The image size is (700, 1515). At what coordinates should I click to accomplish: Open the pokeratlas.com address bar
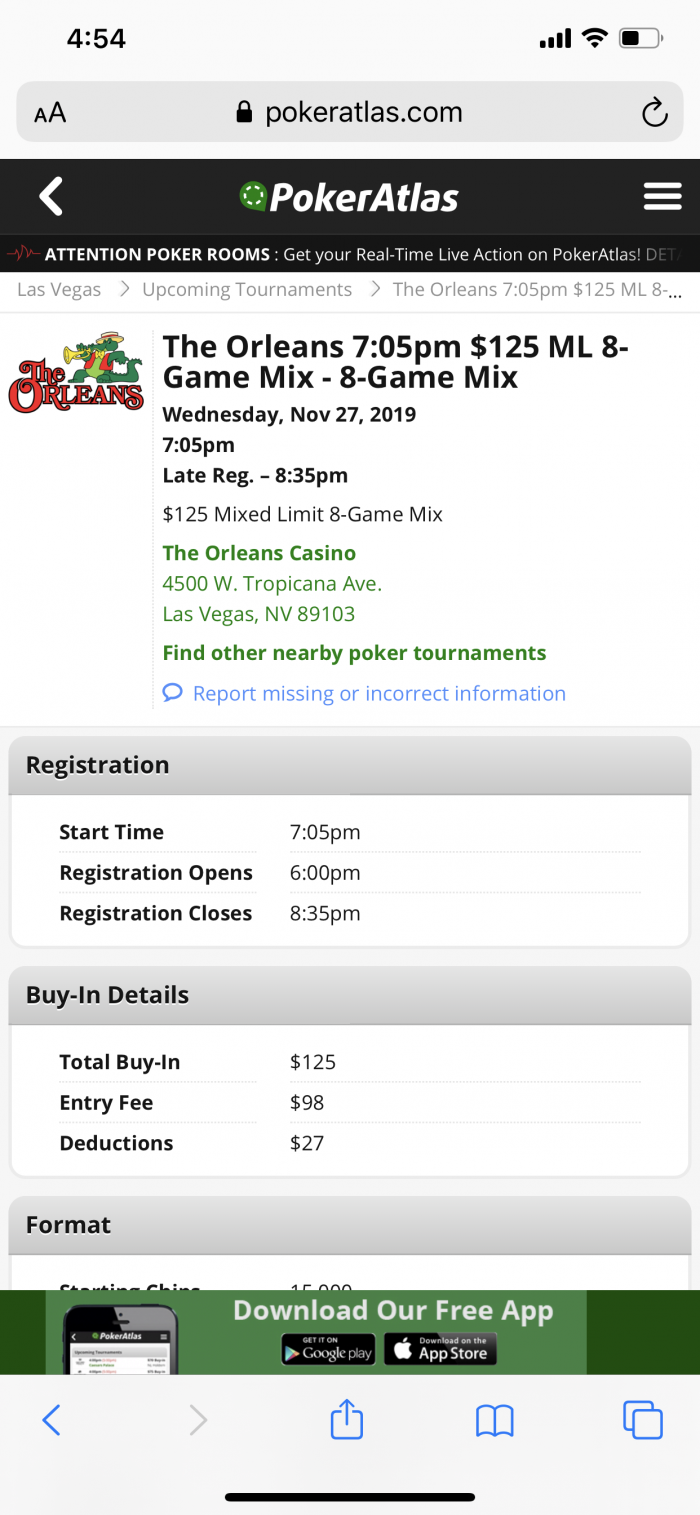349,112
